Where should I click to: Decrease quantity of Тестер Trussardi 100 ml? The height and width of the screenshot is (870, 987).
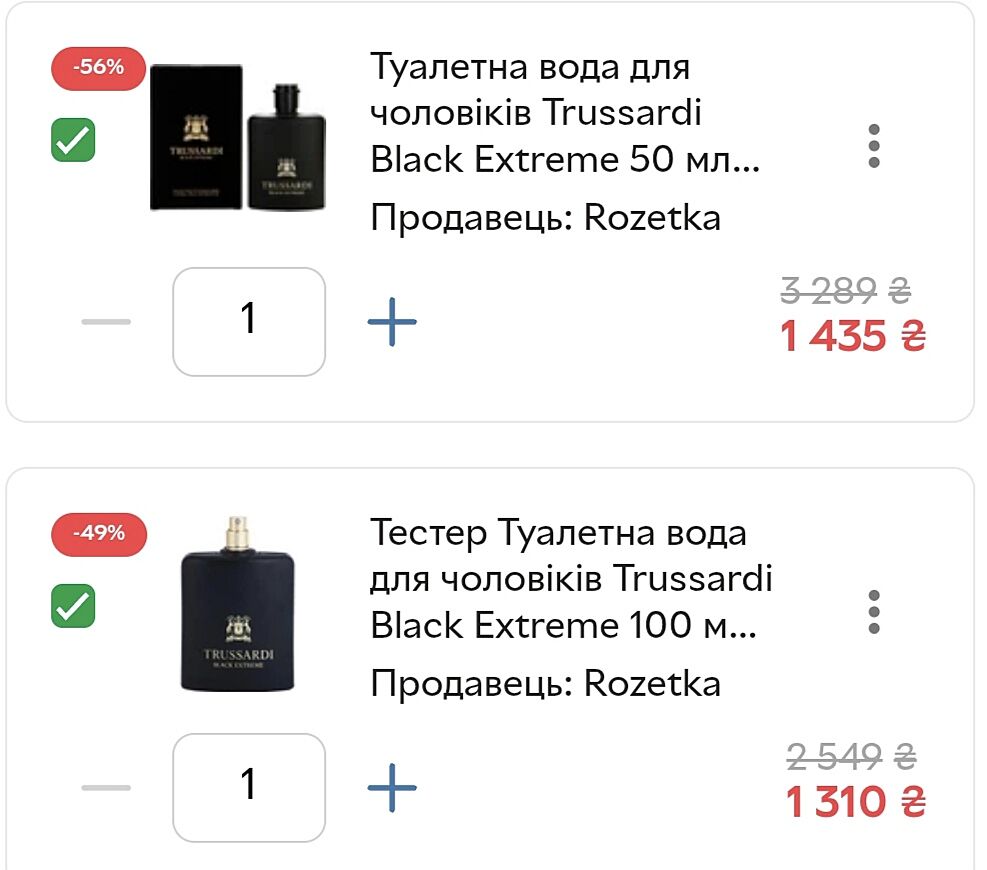(x=106, y=788)
